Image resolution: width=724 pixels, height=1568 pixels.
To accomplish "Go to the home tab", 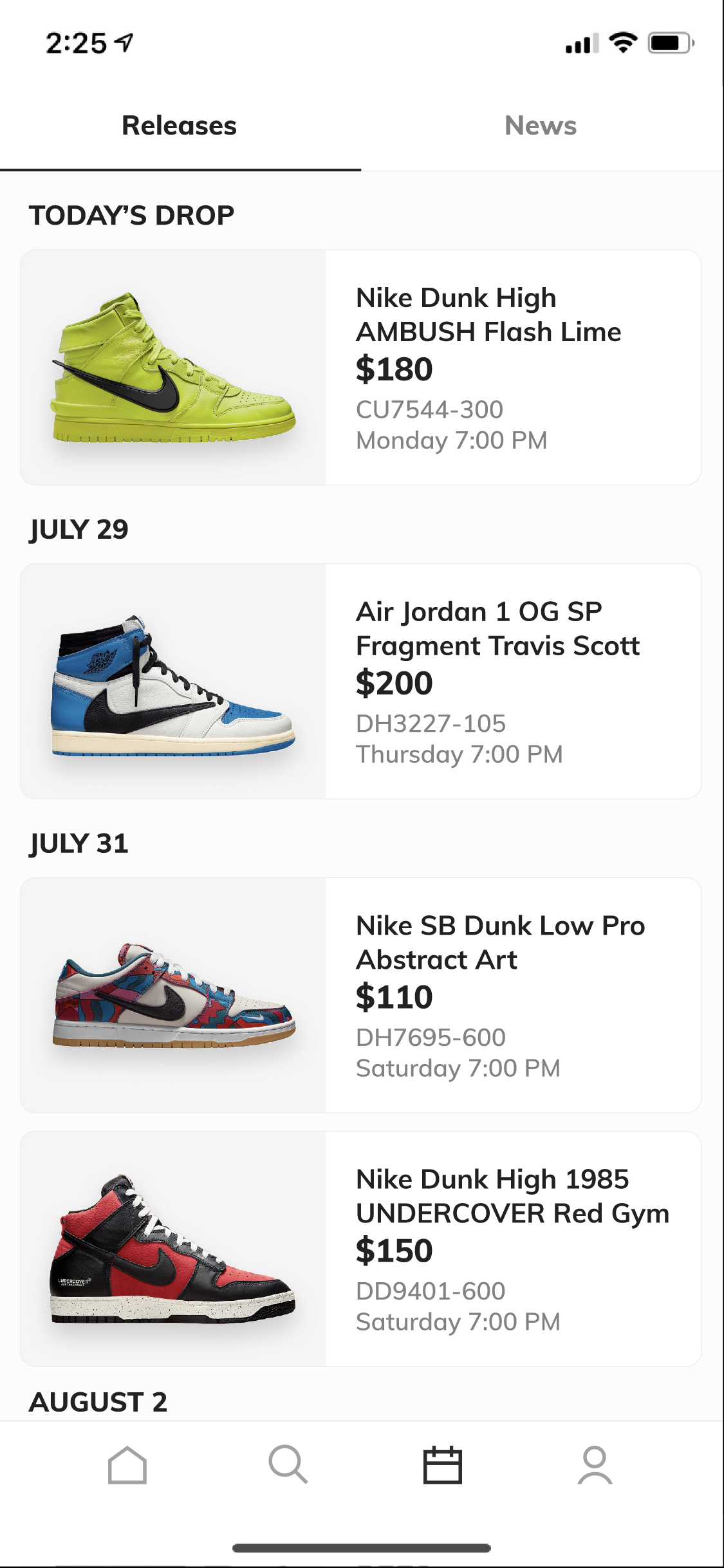I will (x=127, y=1465).
